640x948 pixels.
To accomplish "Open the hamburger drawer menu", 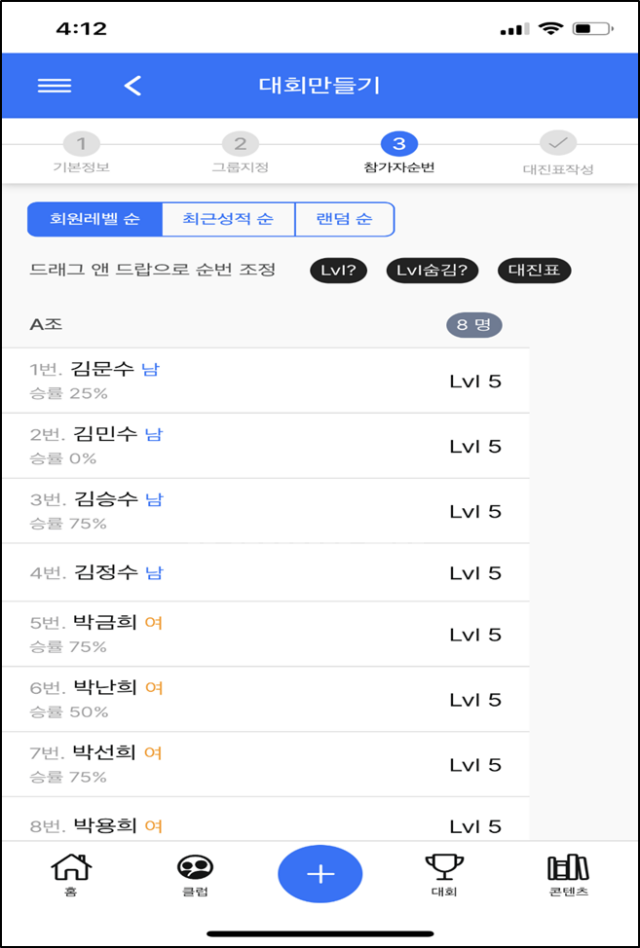I will [x=54, y=85].
